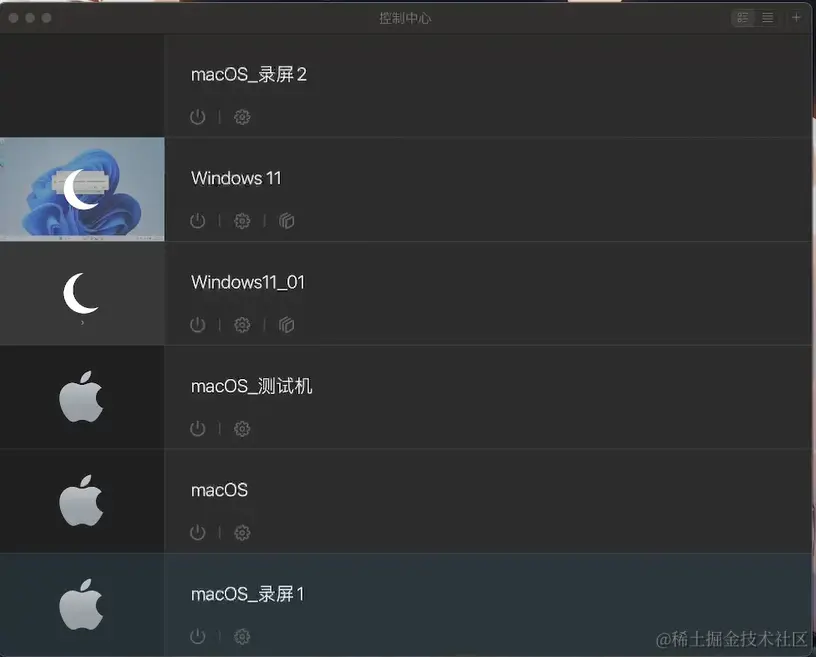Open the Windows 11 preview thumbnail

coord(82,189)
